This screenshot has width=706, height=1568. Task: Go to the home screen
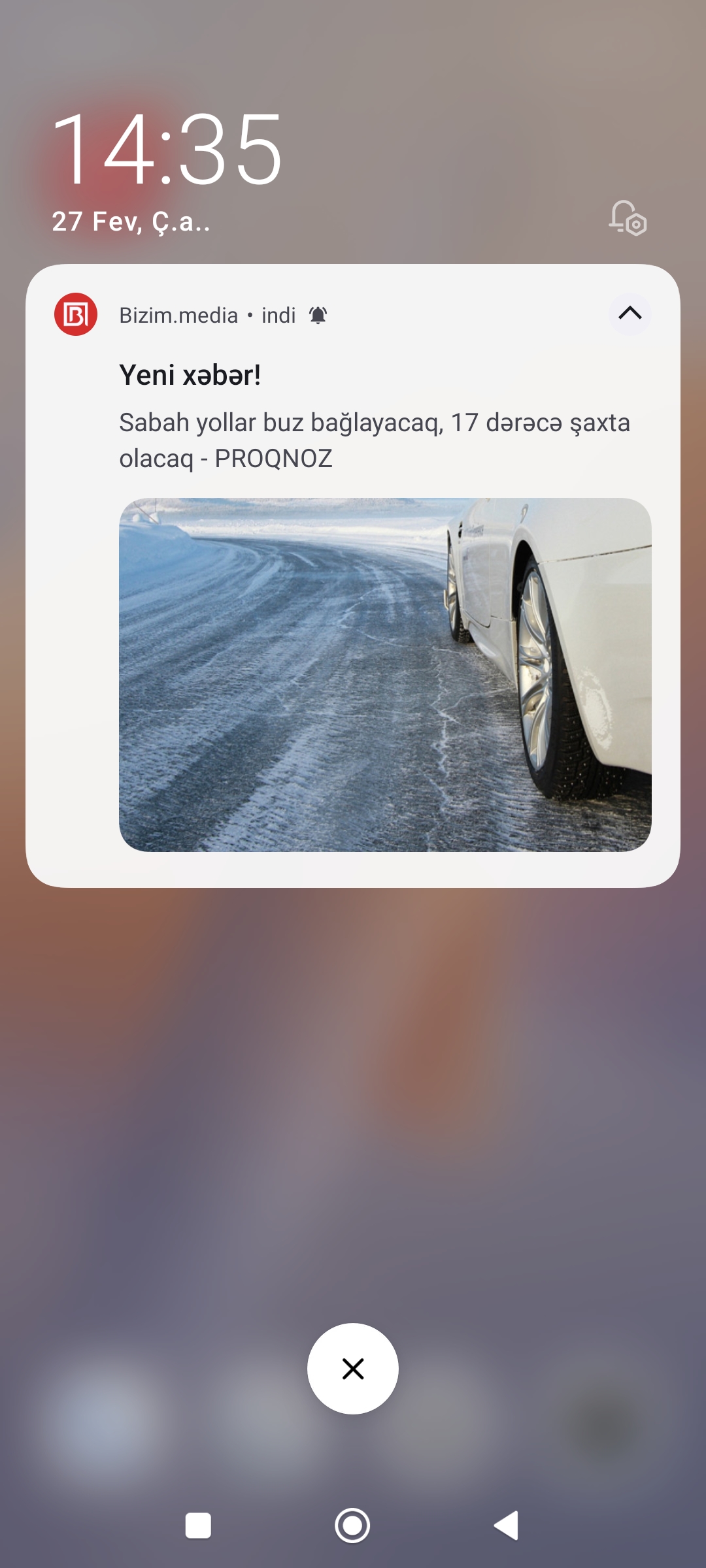pos(352,1526)
